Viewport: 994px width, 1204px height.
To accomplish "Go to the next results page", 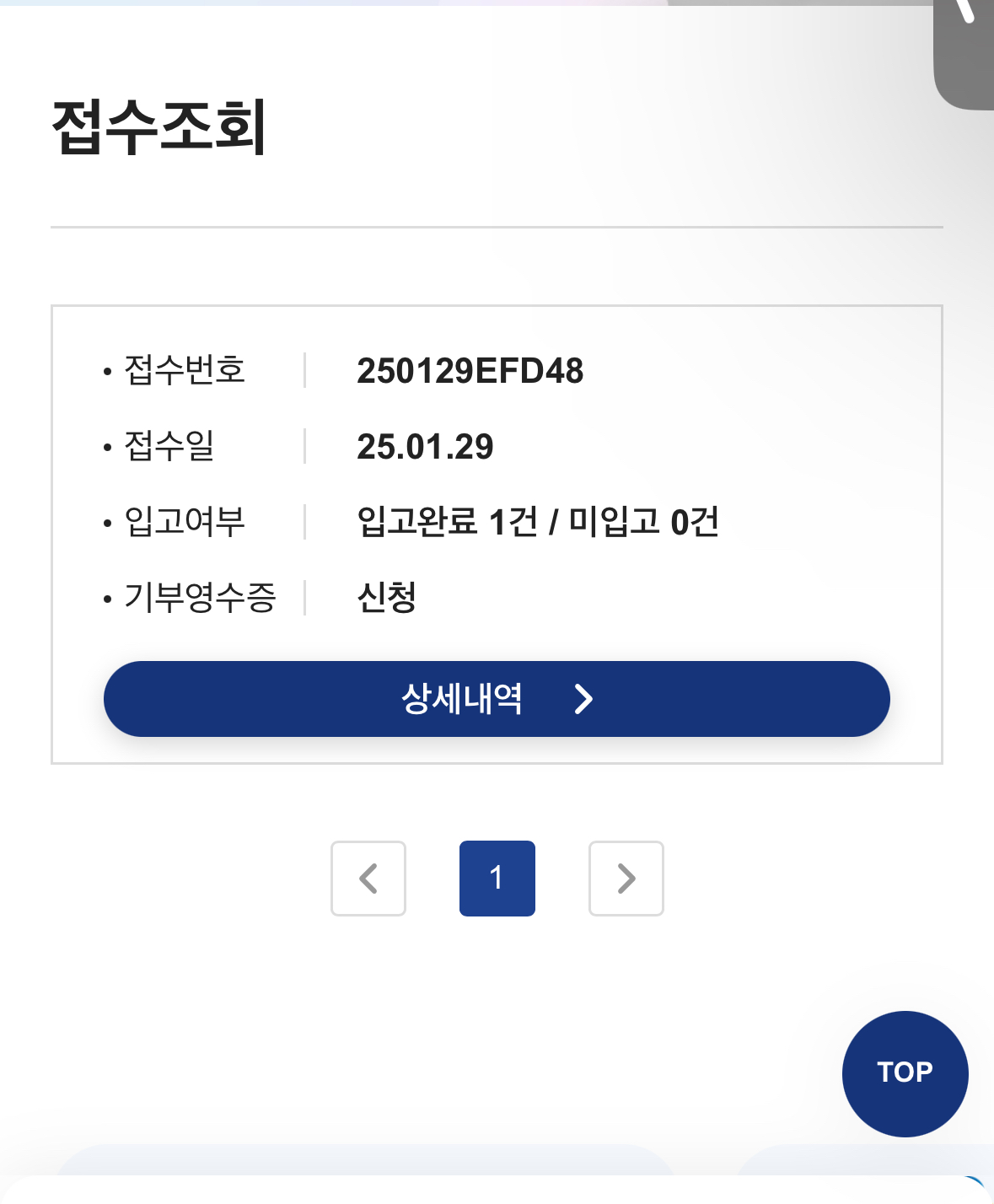I will (626, 879).
